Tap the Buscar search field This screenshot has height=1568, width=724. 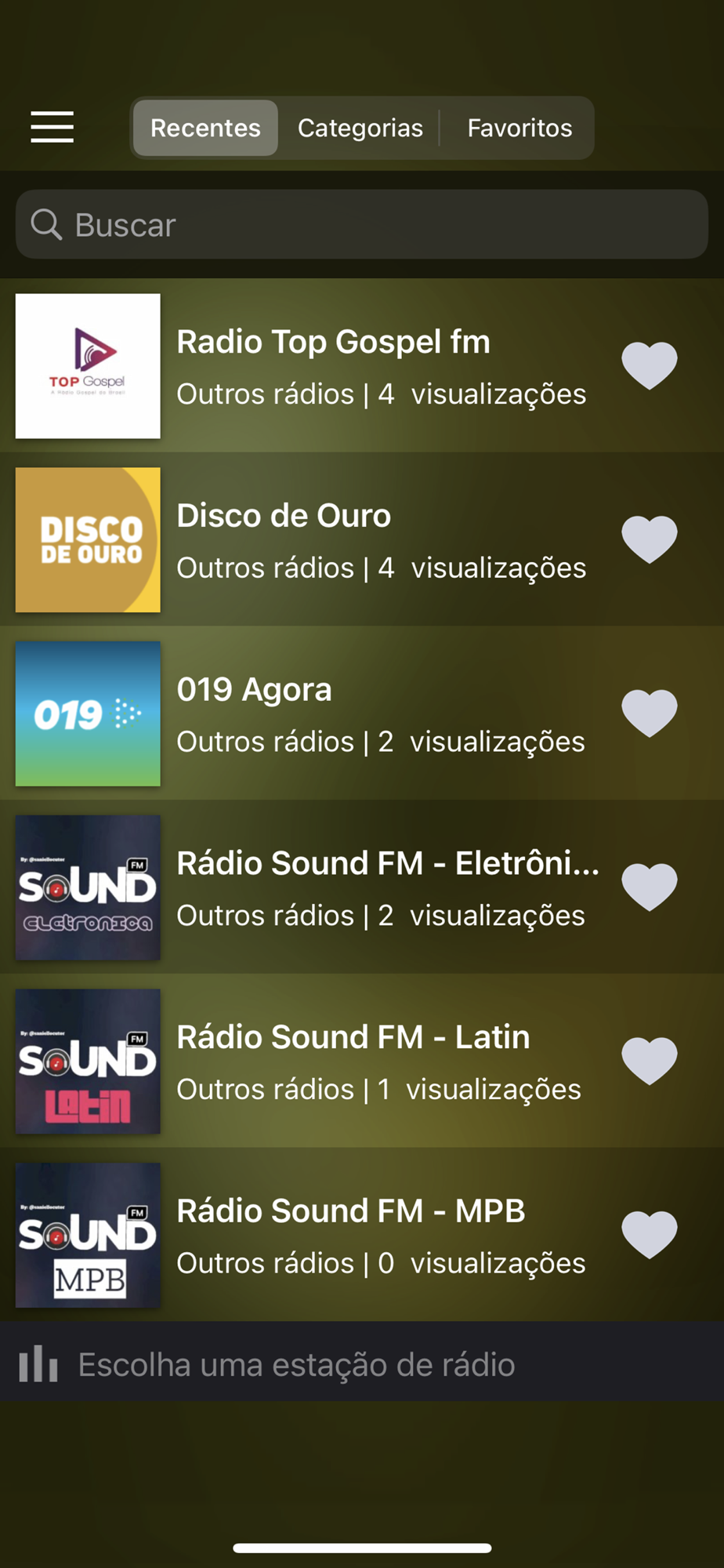pos(362,225)
